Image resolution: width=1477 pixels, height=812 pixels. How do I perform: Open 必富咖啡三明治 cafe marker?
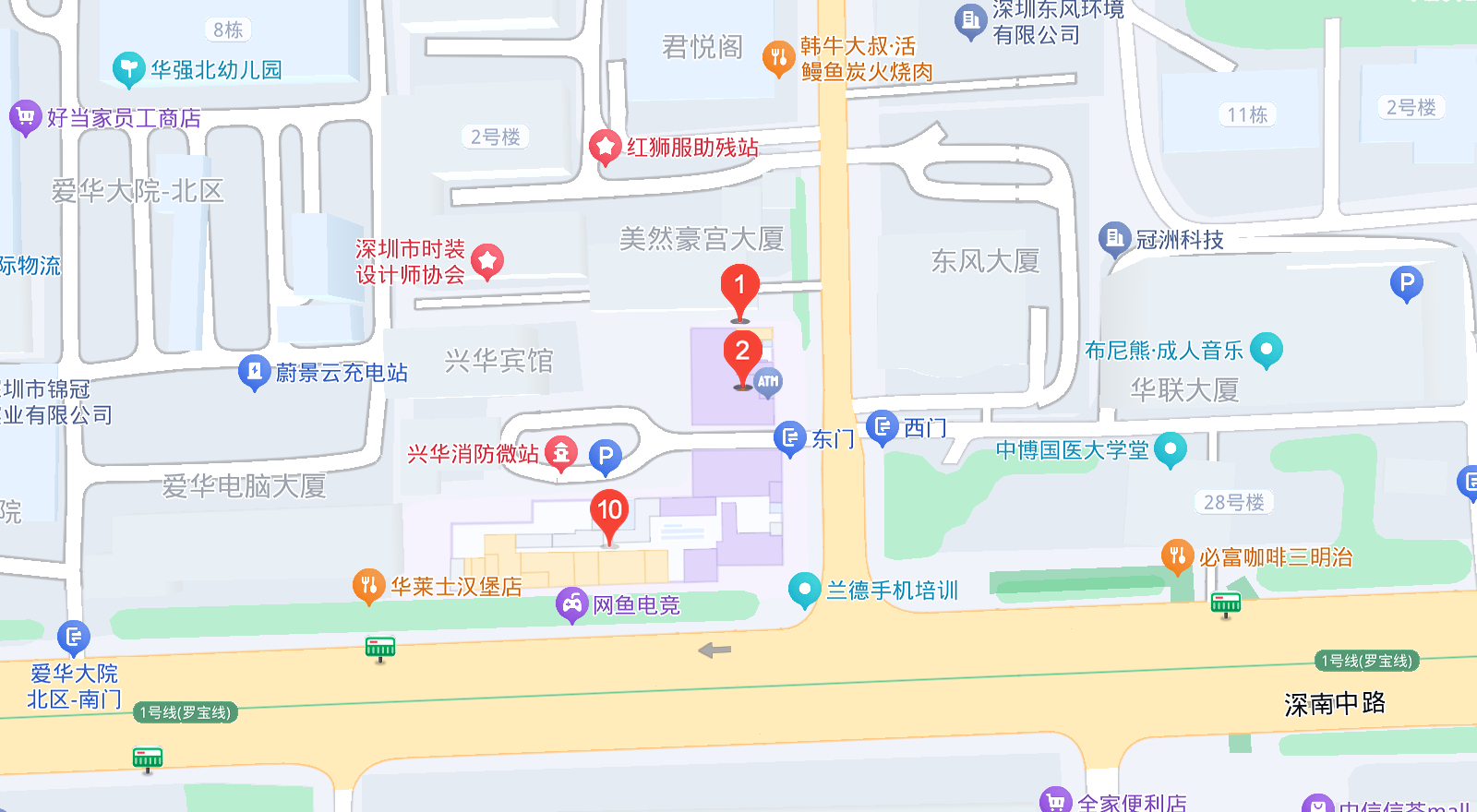click(x=1177, y=556)
